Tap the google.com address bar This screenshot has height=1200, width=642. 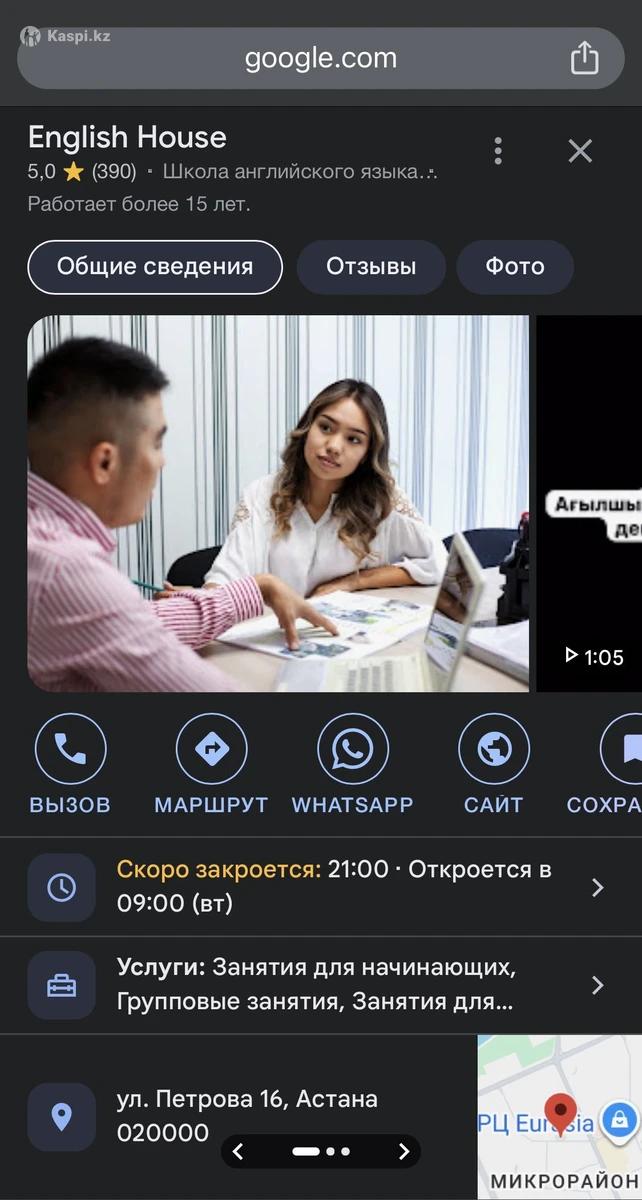[x=320, y=58]
